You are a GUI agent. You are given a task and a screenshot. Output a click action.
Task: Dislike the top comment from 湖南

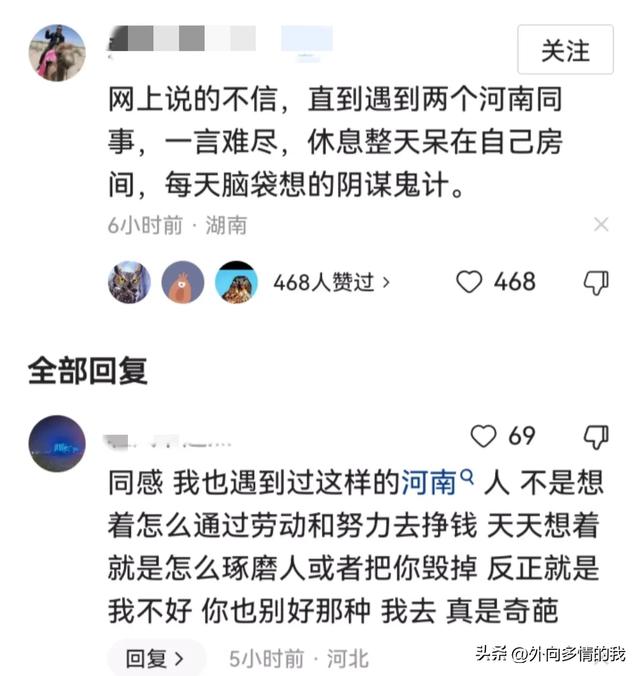tap(596, 283)
